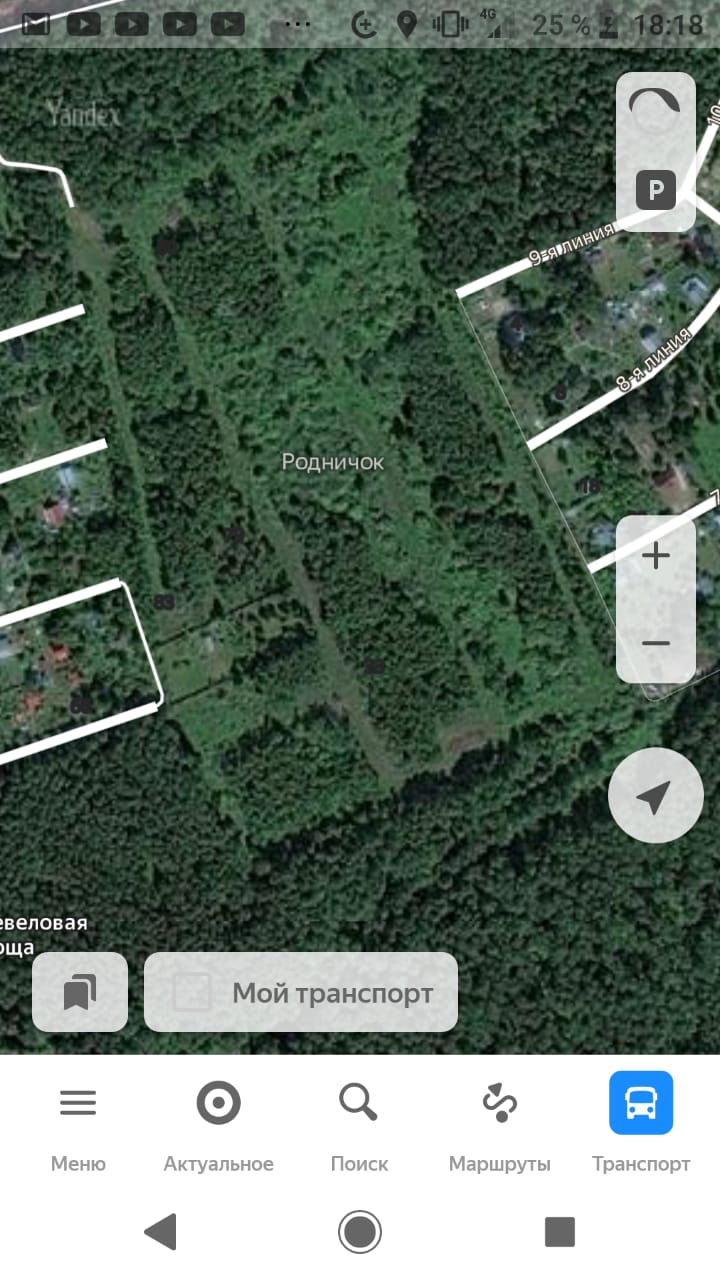This screenshot has width=720, height=1280.
Task: Toggle the traffic layer button
Action: [655, 108]
